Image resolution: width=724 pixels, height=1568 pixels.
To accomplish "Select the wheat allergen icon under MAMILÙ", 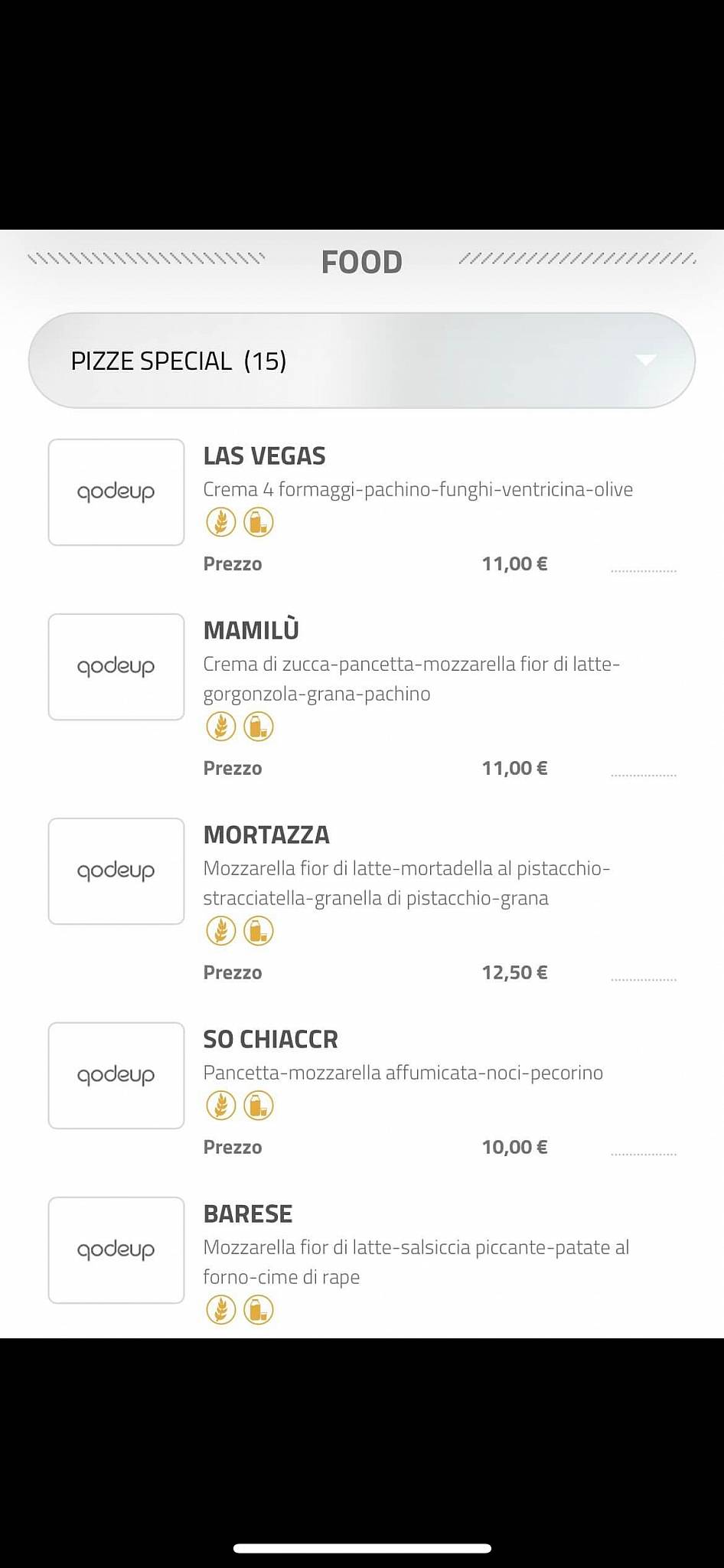I will tap(221, 727).
